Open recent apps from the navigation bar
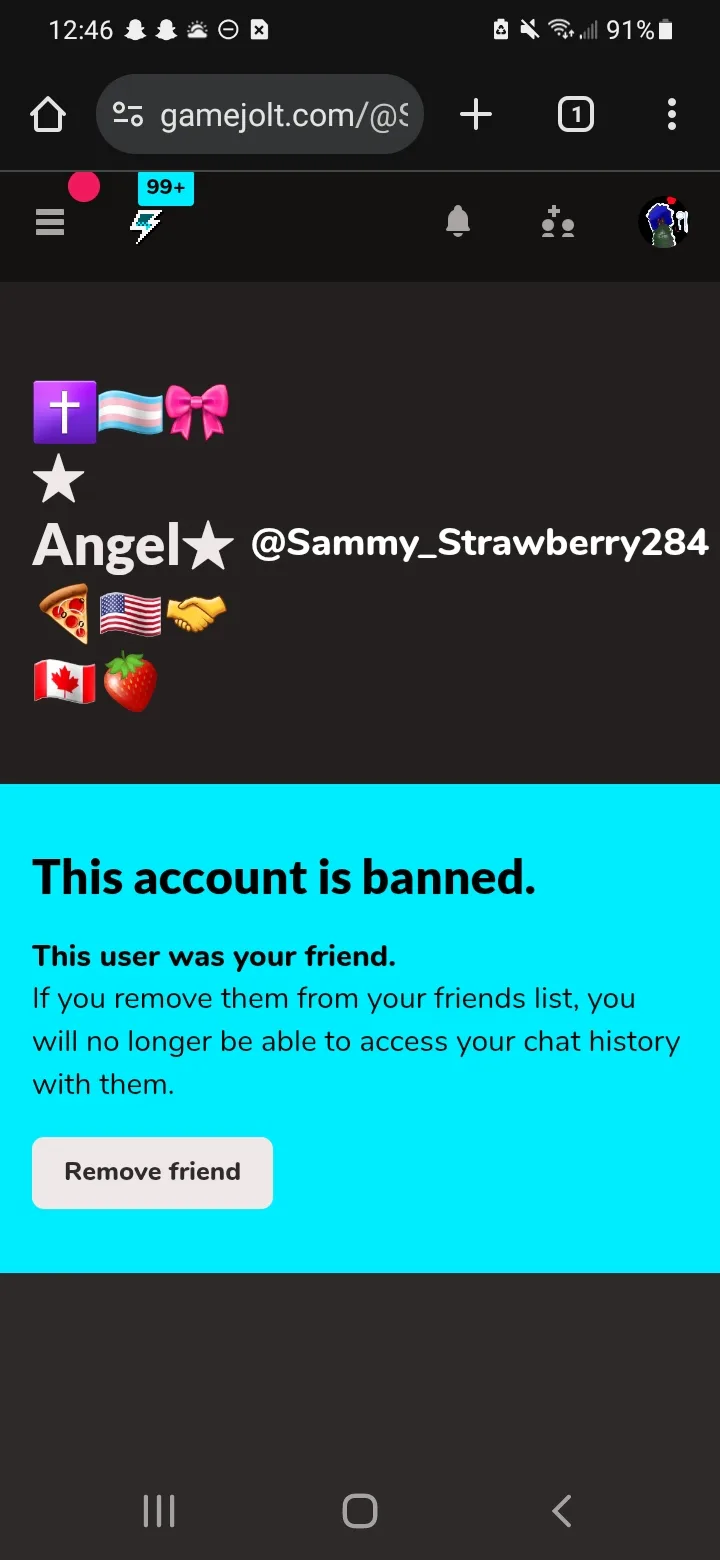Viewport: 720px width, 1560px height. click(159, 1510)
